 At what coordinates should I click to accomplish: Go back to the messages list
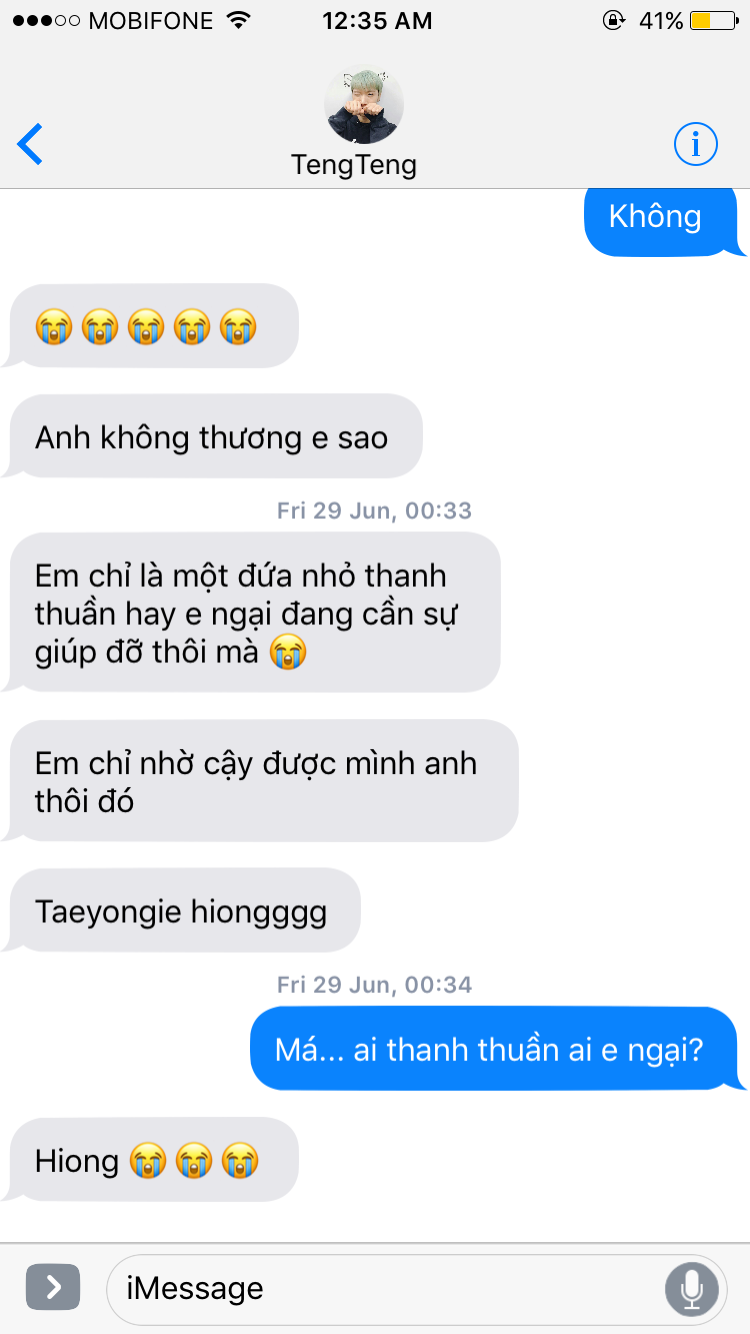click(x=30, y=145)
